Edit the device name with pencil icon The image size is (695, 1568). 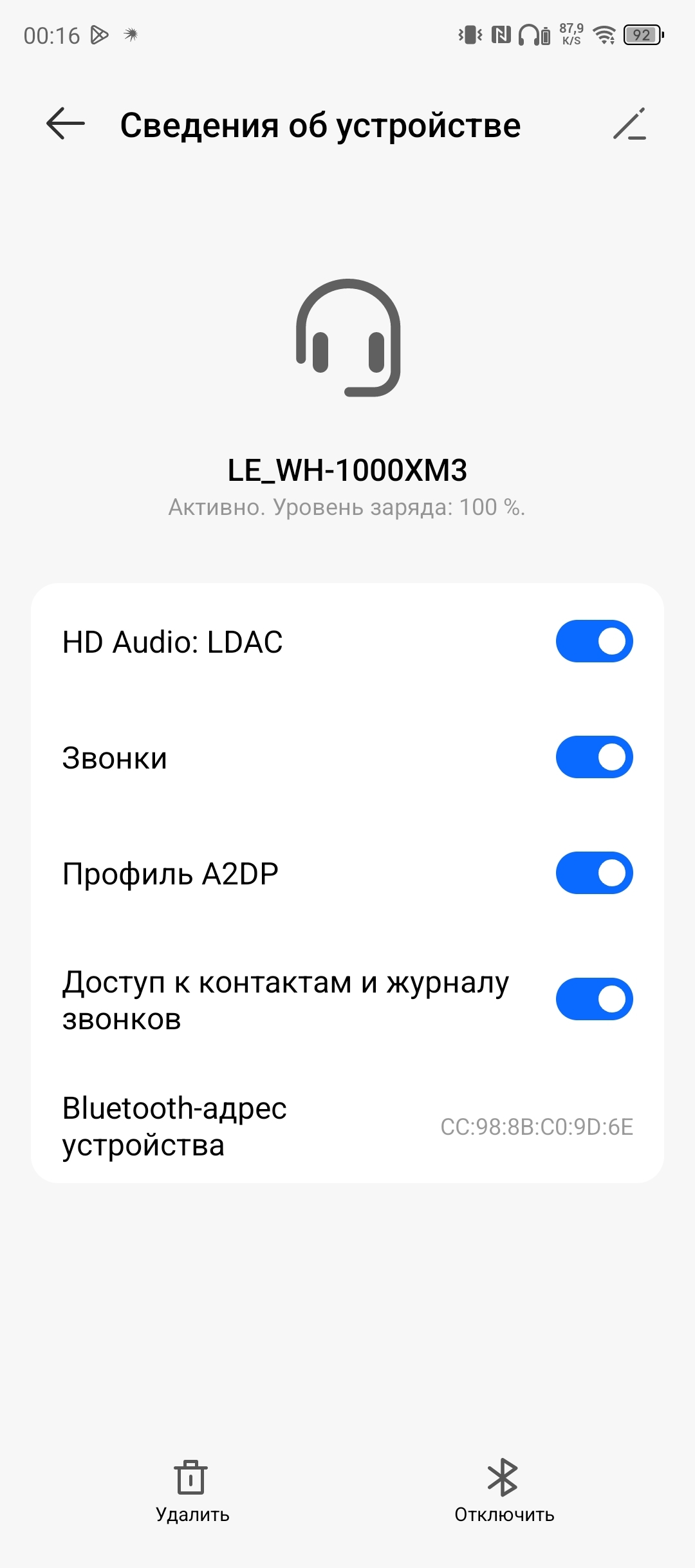point(629,124)
